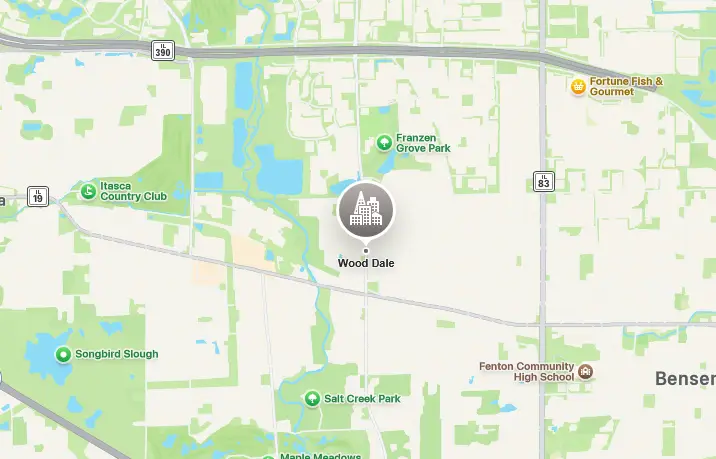
Task: Open Salt Creek Park marker
Action: (313, 398)
